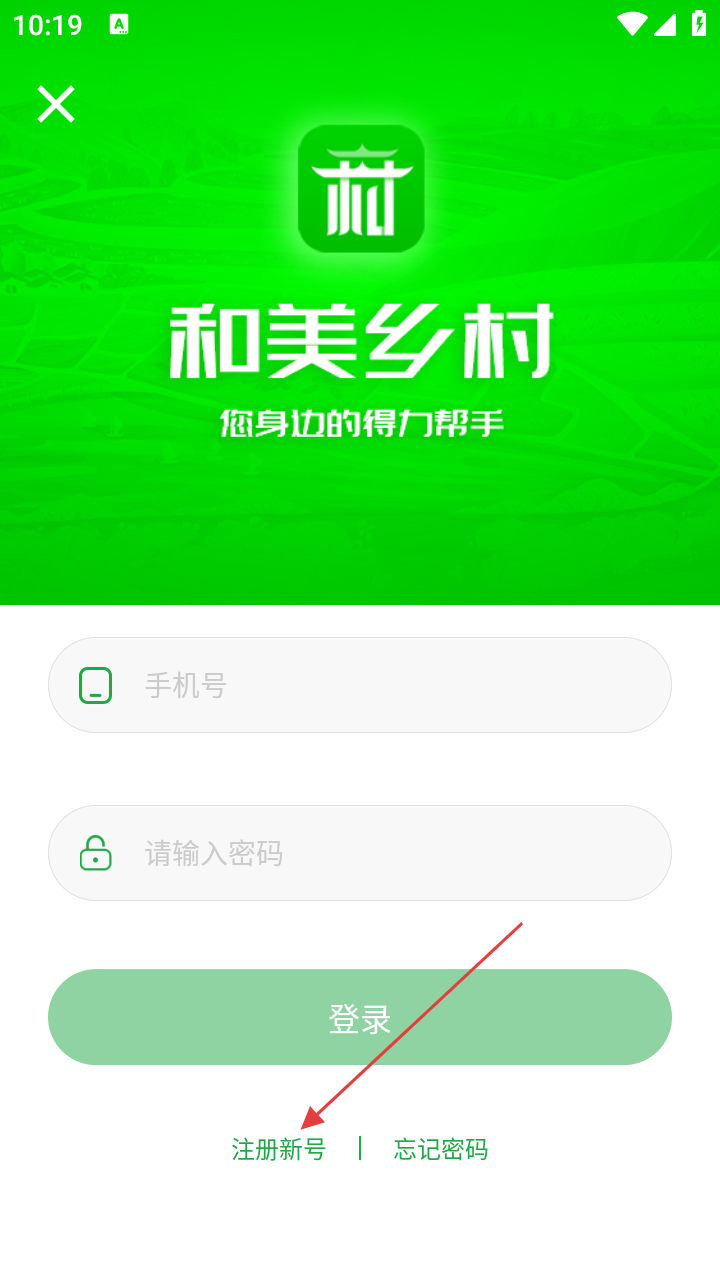Open the 忘记密码 forgot password link
Screen dimensions: 720x1280
coord(441,1149)
